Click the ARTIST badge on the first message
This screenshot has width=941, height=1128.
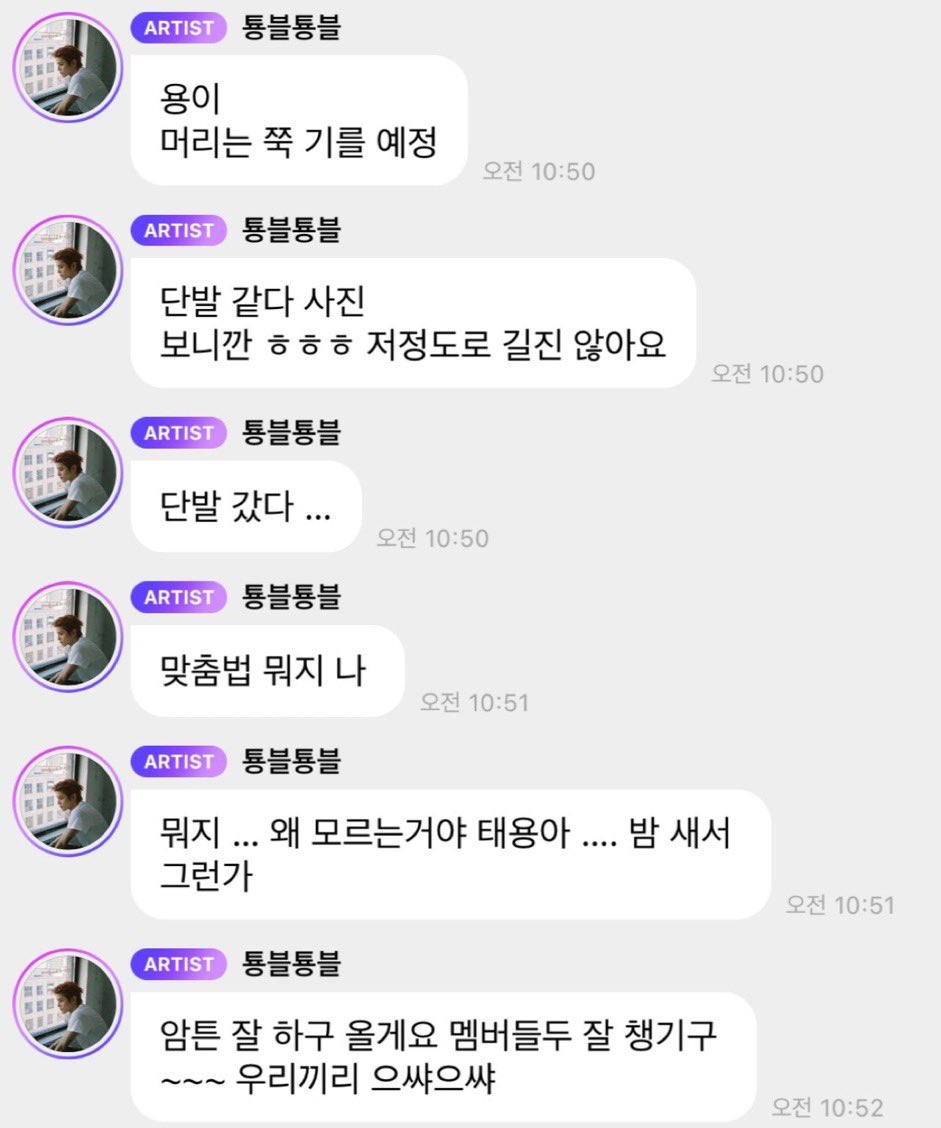coord(176,29)
